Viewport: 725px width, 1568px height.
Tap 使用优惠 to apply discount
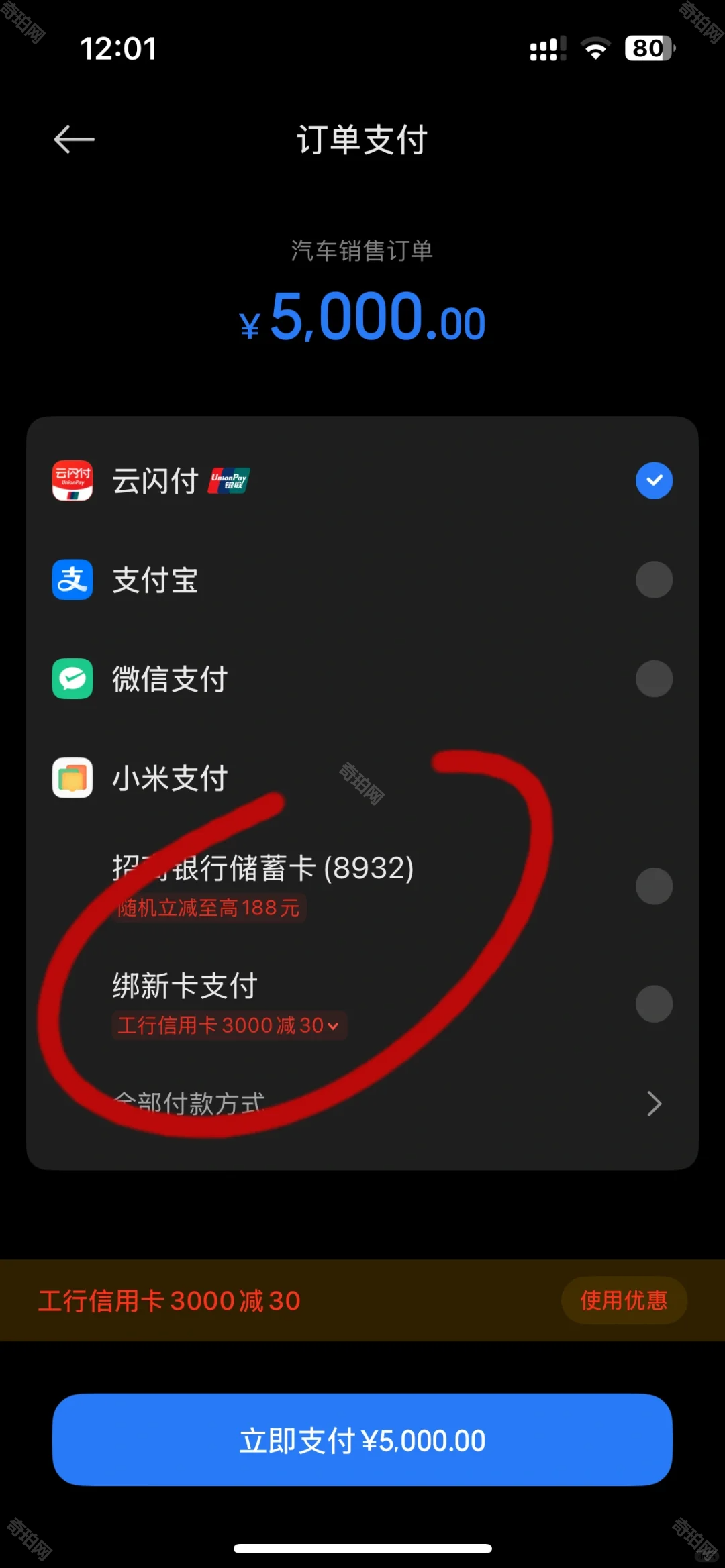click(x=624, y=1300)
